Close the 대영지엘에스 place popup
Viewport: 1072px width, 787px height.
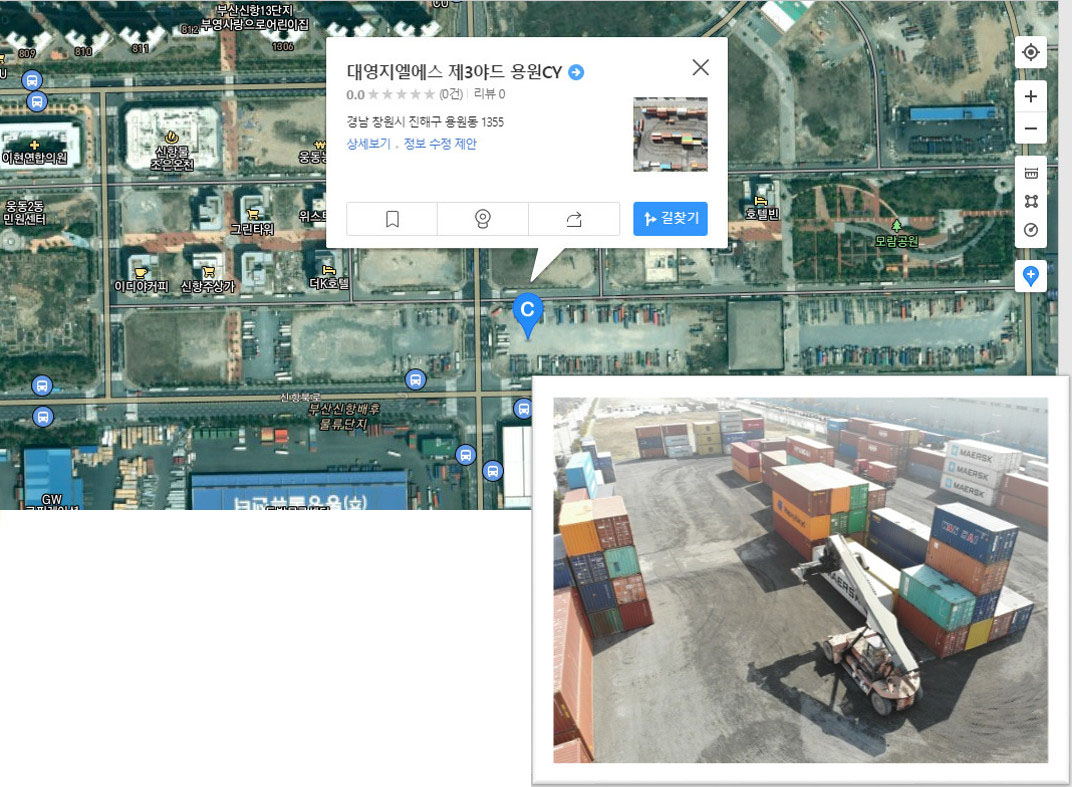[701, 67]
